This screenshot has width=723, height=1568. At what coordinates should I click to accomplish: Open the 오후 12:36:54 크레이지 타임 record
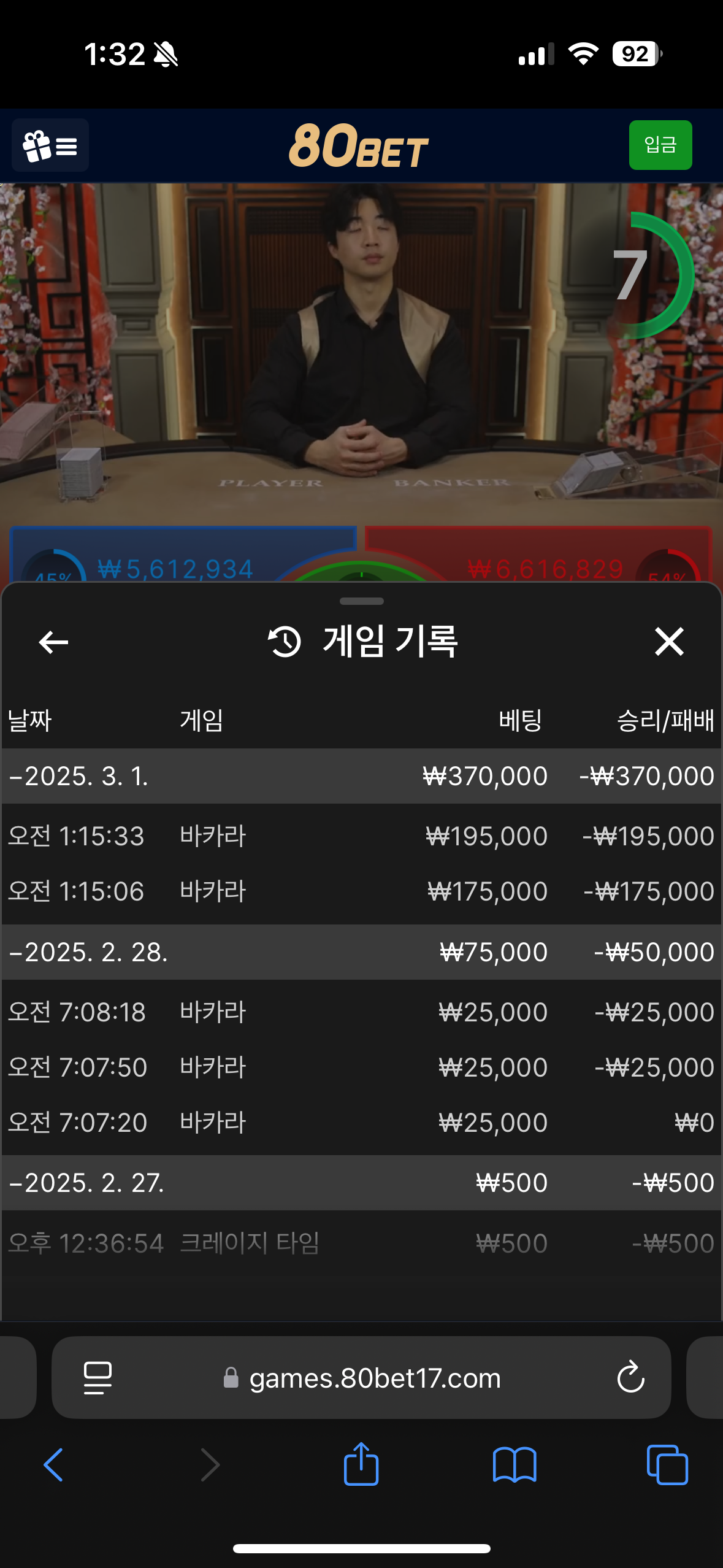361,1243
